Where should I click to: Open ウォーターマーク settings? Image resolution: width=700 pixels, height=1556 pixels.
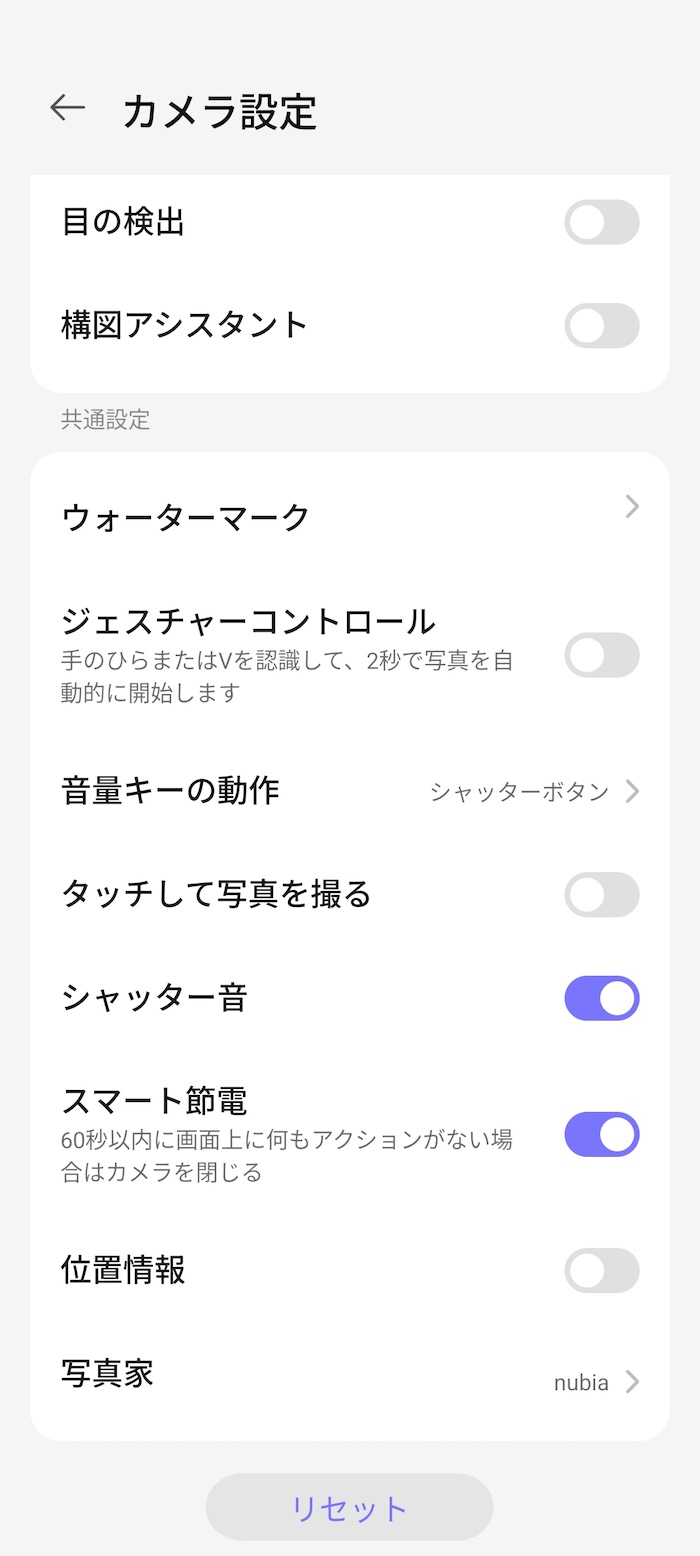(x=350, y=516)
